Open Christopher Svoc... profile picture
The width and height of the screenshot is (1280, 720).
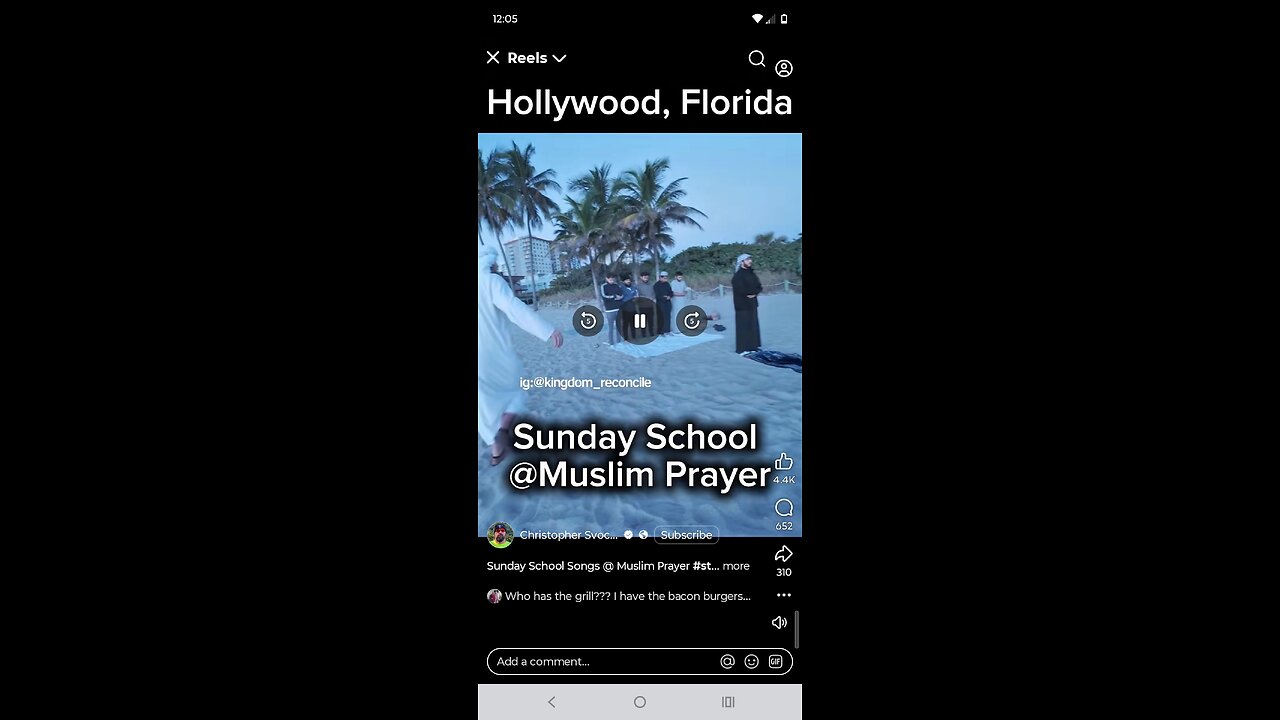click(500, 535)
